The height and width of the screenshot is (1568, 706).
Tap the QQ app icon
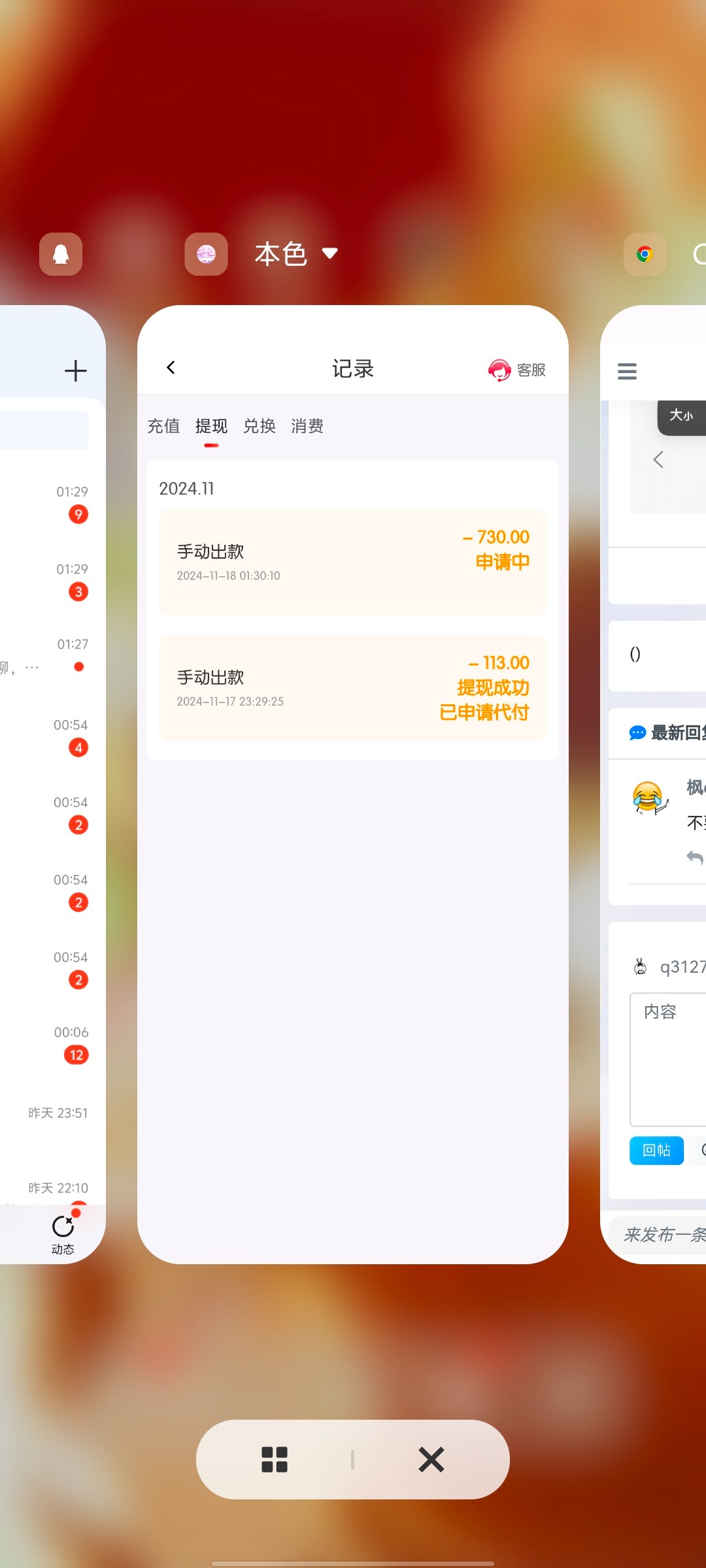(x=61, y=254)
